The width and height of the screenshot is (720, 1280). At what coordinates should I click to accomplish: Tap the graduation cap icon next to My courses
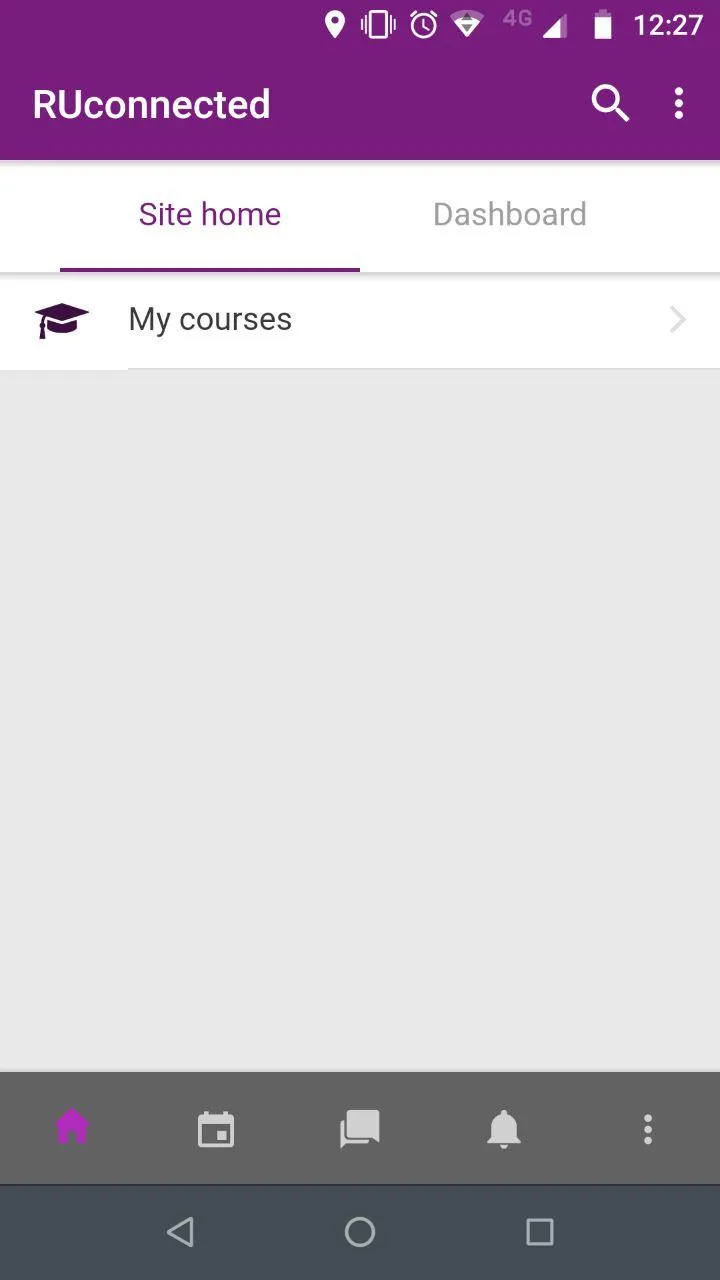click(61, 319)
